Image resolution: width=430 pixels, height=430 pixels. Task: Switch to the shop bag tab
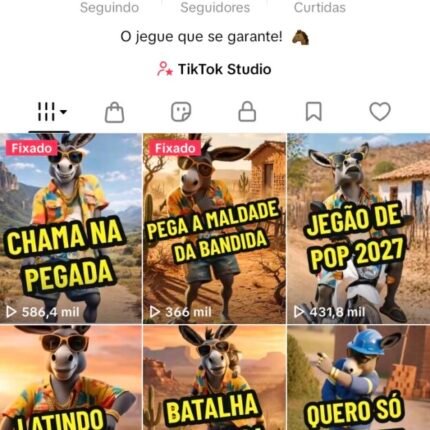114,112
